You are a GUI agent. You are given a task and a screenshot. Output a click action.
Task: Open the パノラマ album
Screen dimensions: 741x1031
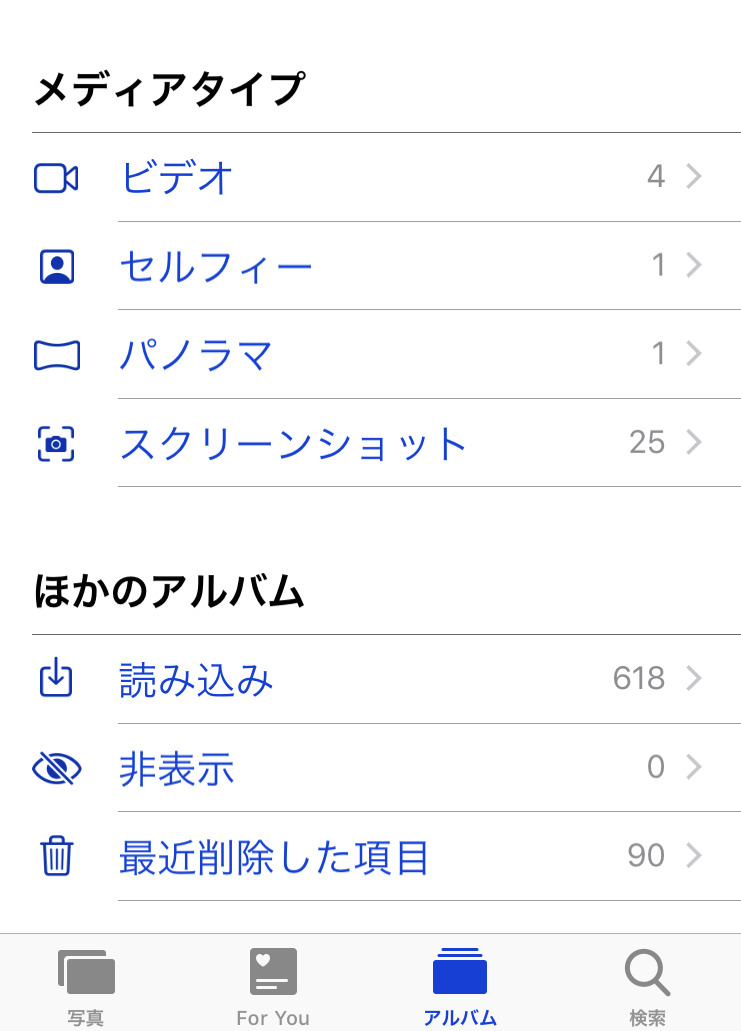click(196, 355)
